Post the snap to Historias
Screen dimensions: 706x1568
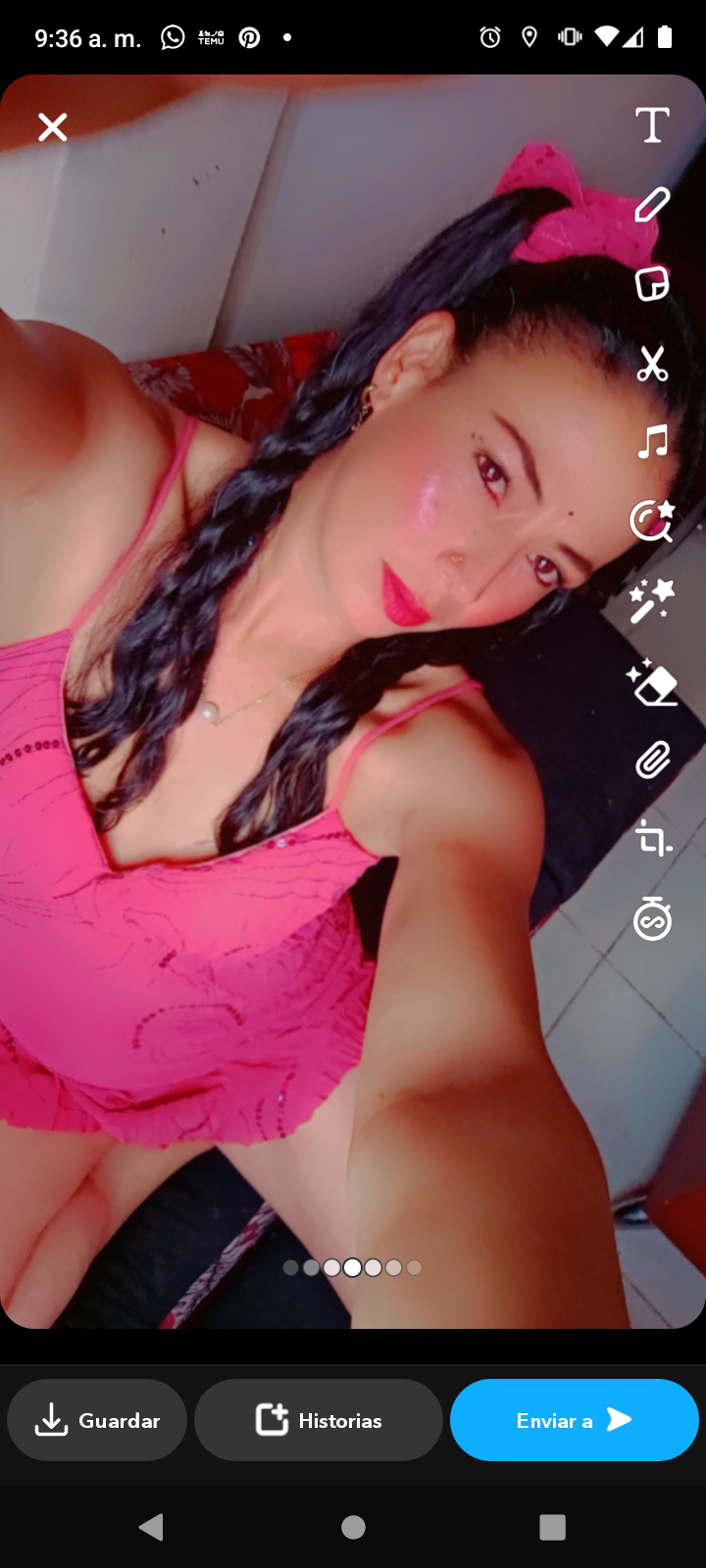pos(319,1420)
